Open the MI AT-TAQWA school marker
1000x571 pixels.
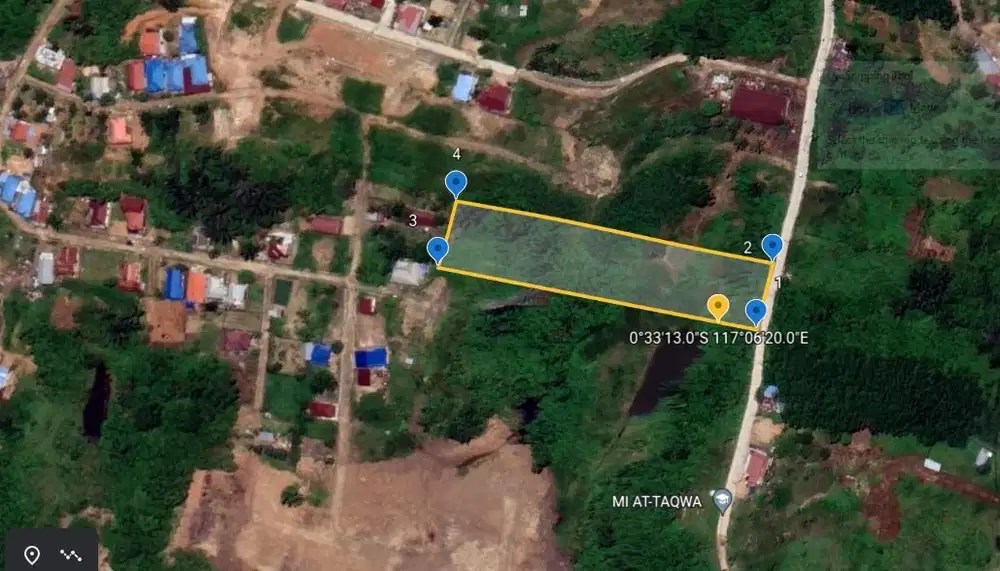[723, 499]
